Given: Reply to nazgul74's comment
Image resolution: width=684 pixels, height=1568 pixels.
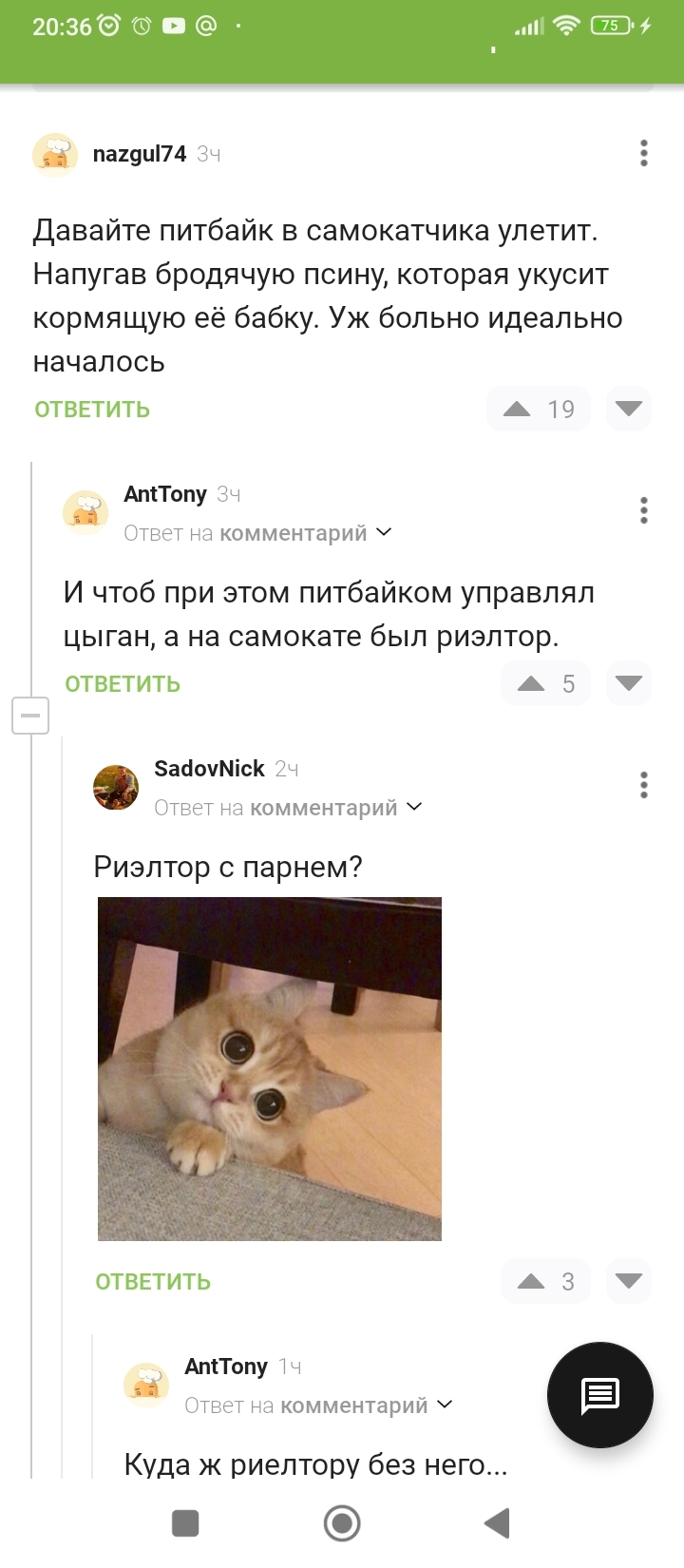Looking at the screenshot, I should tap(92, 410).
